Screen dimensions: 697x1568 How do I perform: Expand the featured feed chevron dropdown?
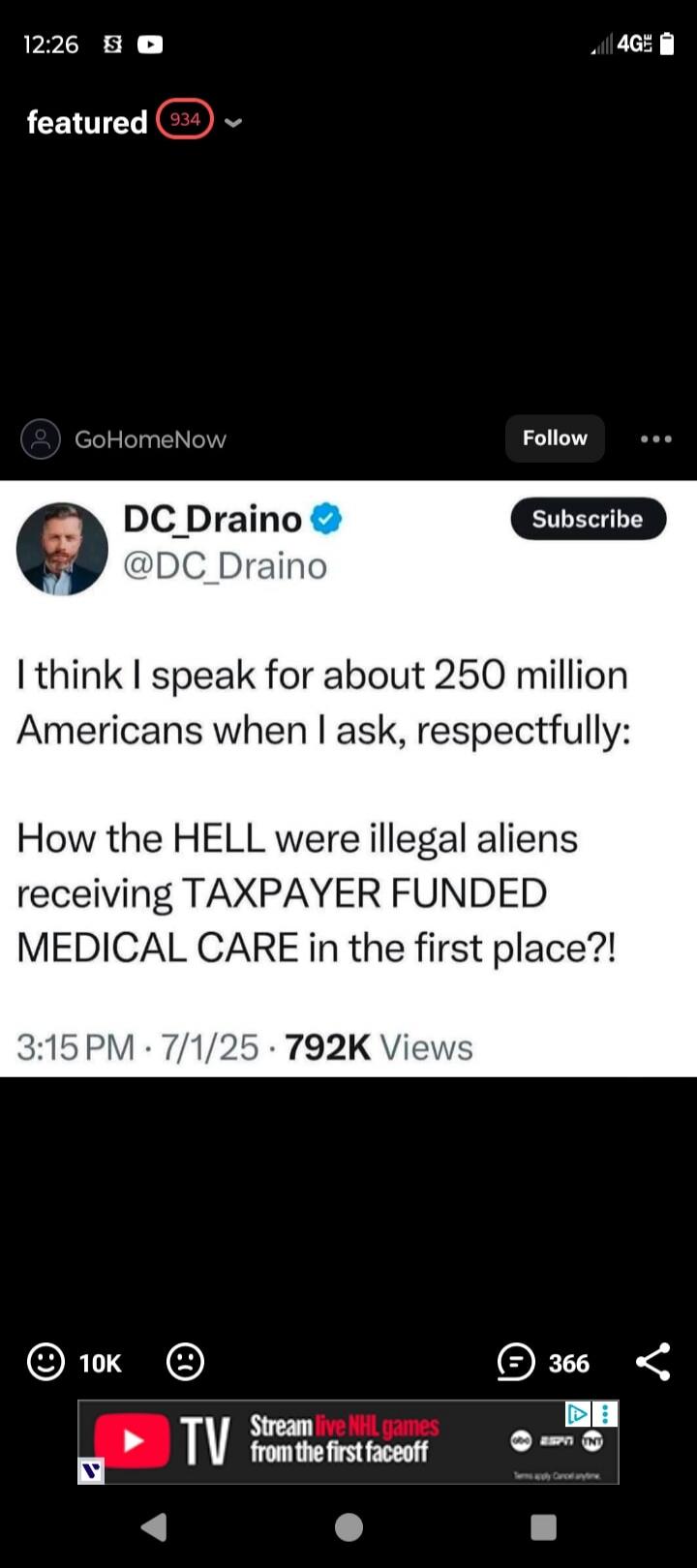231,124
